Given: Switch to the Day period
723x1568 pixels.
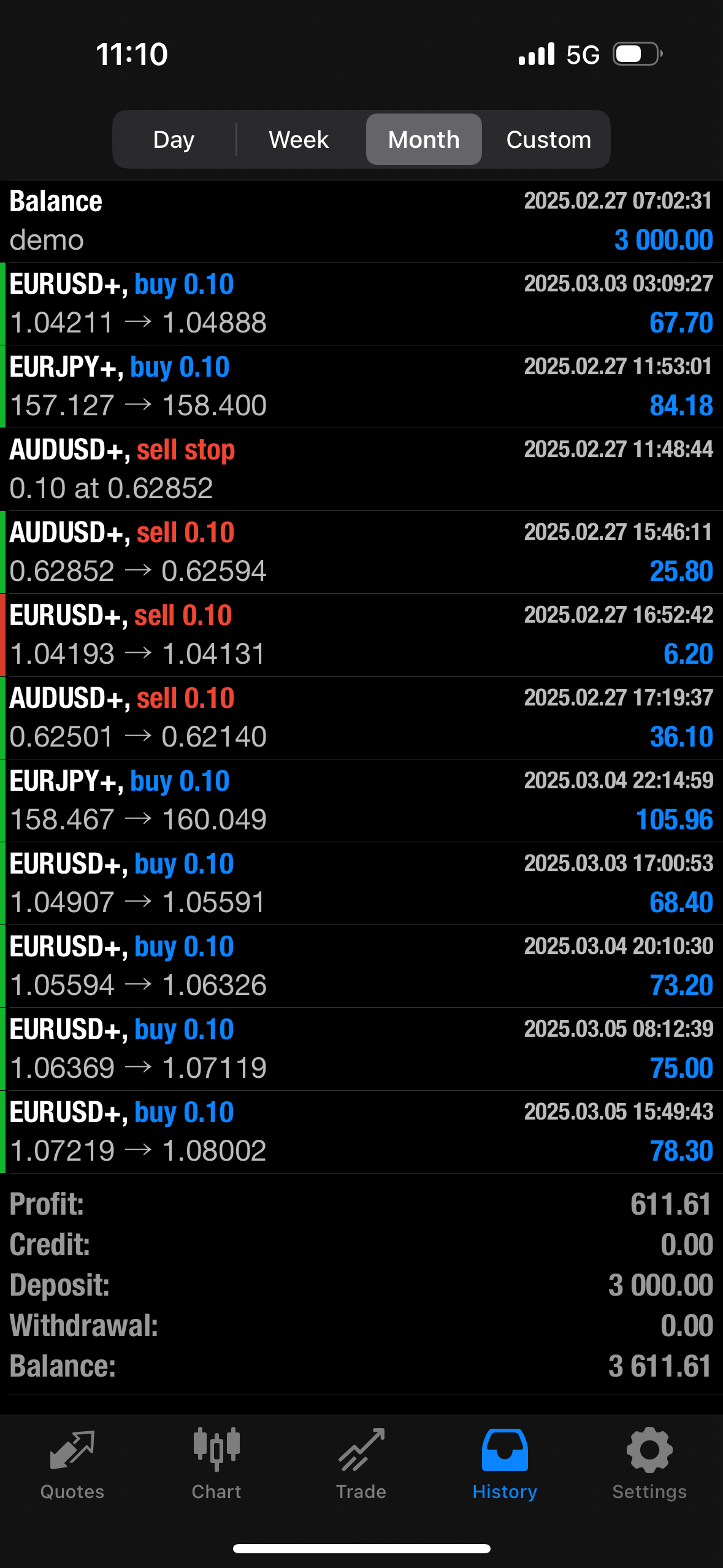Looking at the screenshot, I should point(174,139).
